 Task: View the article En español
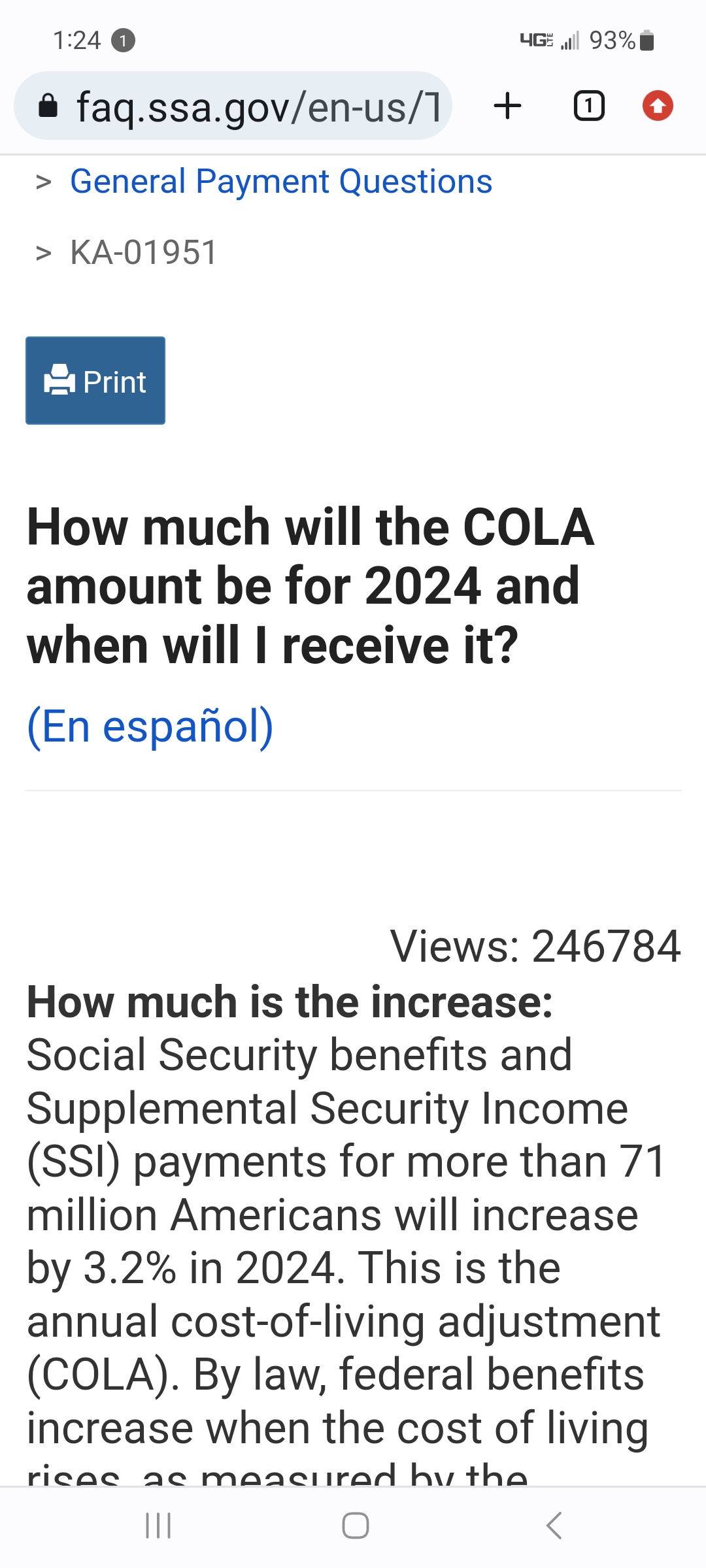pos(150,727)
